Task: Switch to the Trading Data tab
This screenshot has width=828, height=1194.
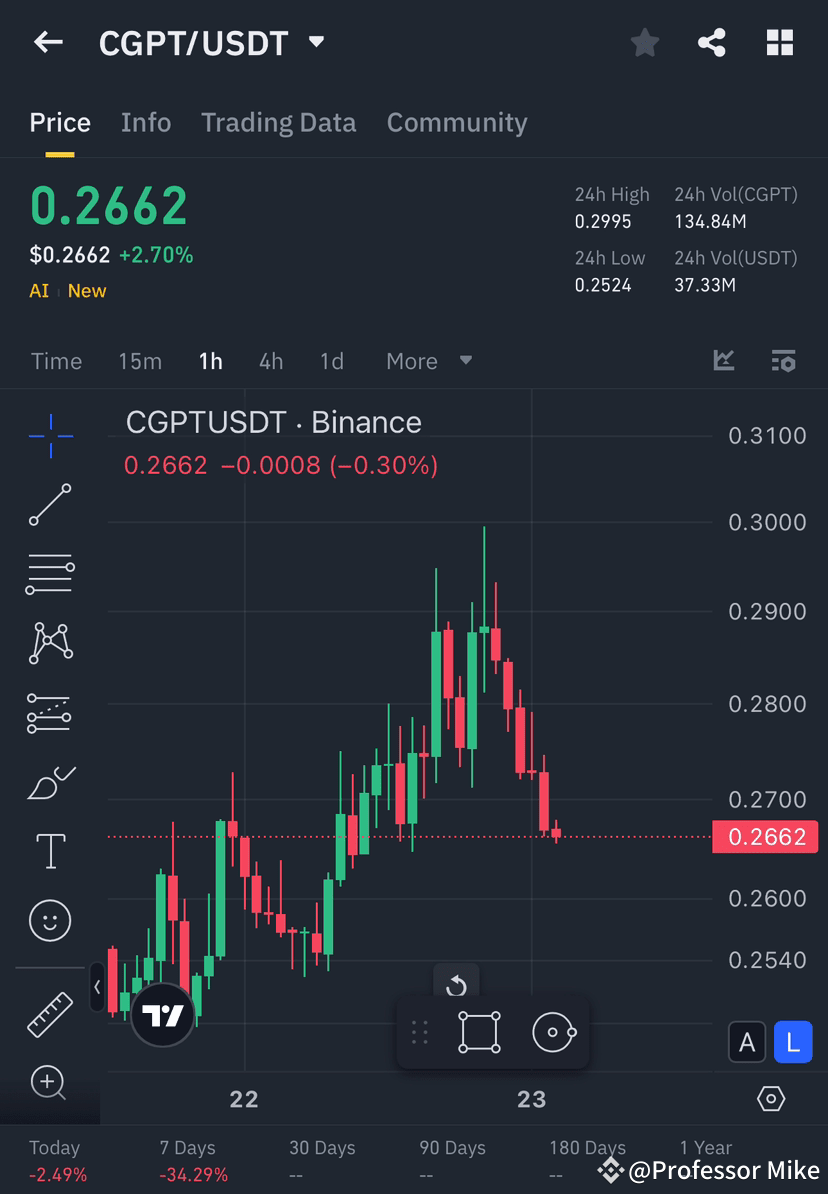Action: (279, 122)
